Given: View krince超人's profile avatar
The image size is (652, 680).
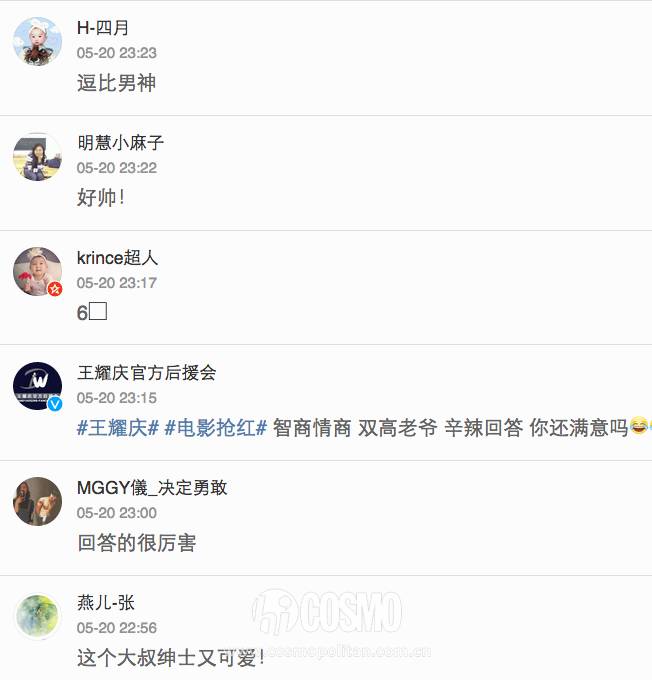Looking at the screenshot, I should tap(38, 272).
